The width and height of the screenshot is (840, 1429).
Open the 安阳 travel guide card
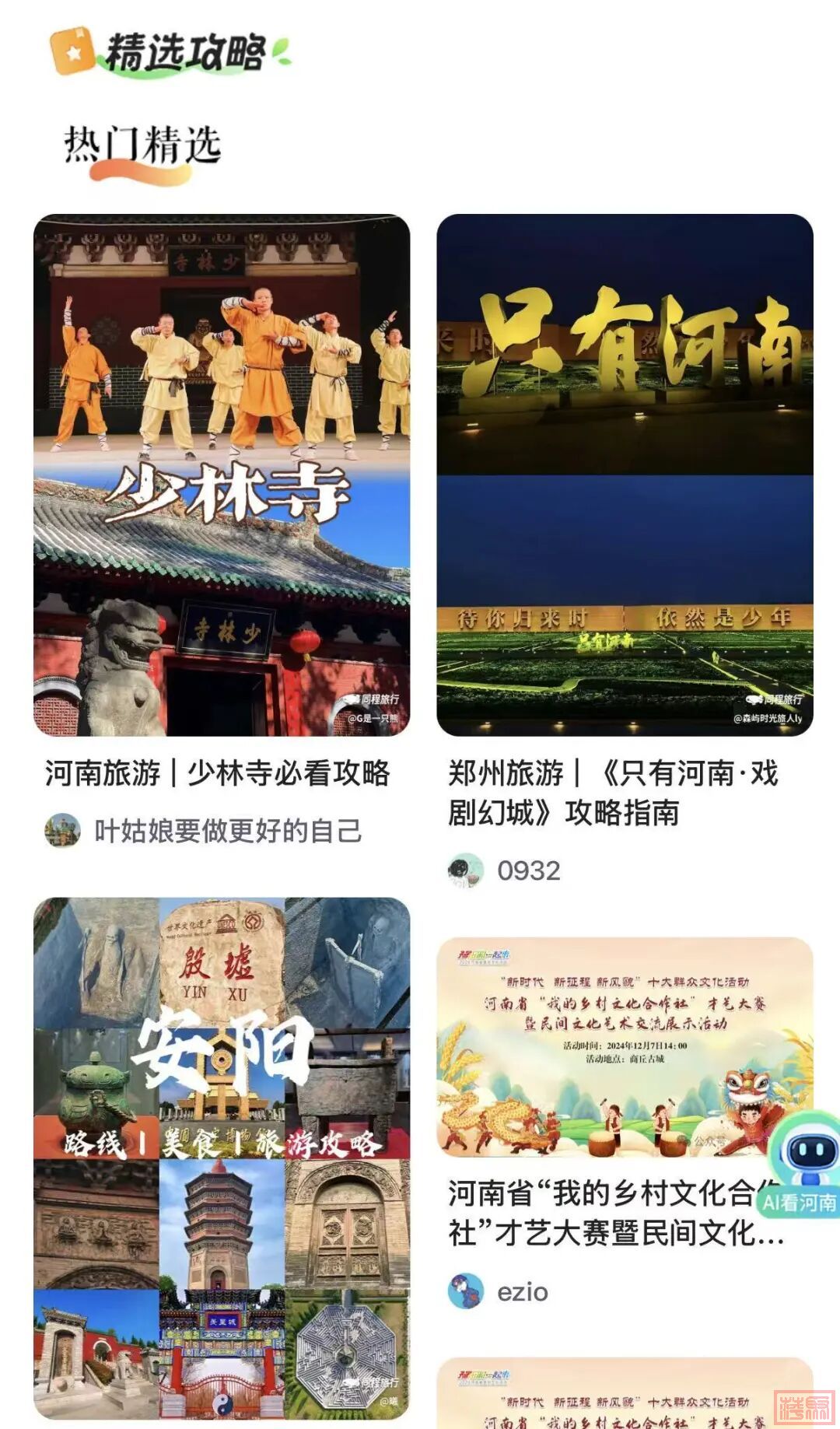tap(222, 1158)
